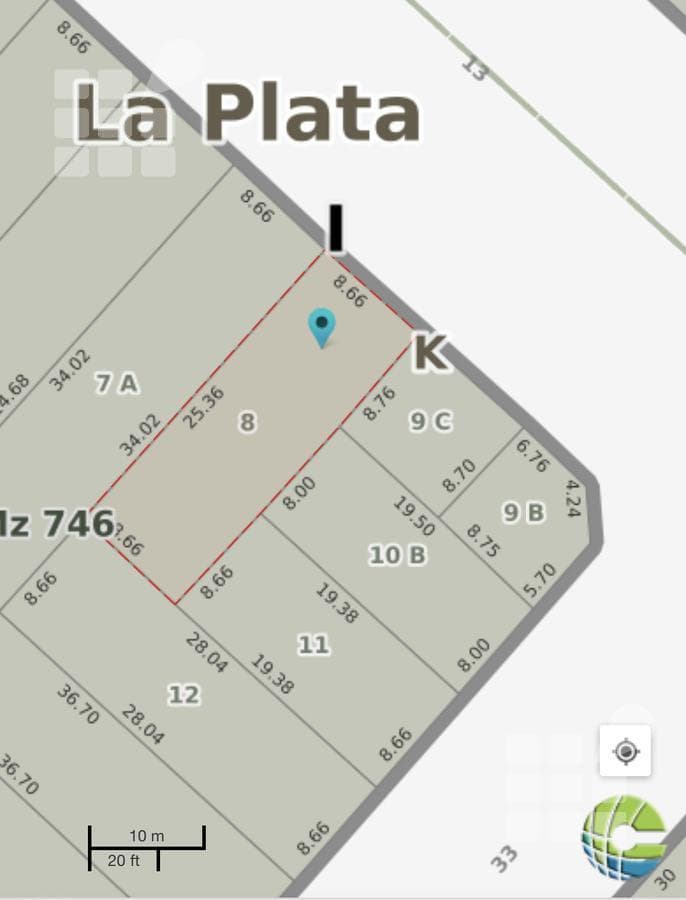Tap the blue location pin marker
Image resolution: width=686 pixels, height=900 pixels.
(x=321, y=326)
